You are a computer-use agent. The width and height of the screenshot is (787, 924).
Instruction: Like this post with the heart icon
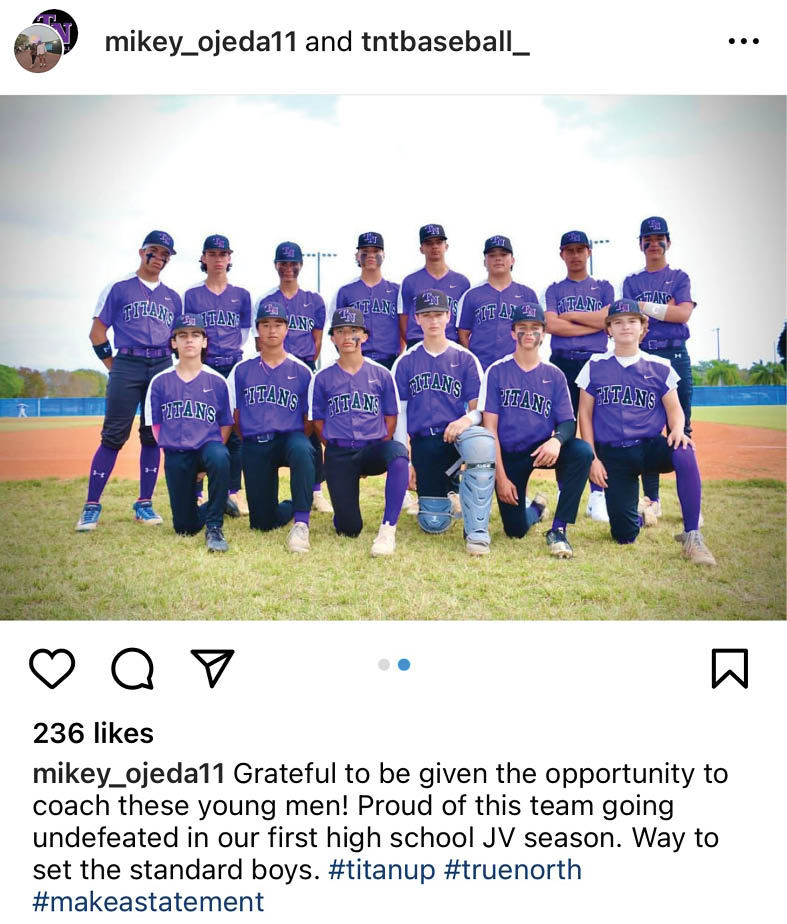point(52,669)
